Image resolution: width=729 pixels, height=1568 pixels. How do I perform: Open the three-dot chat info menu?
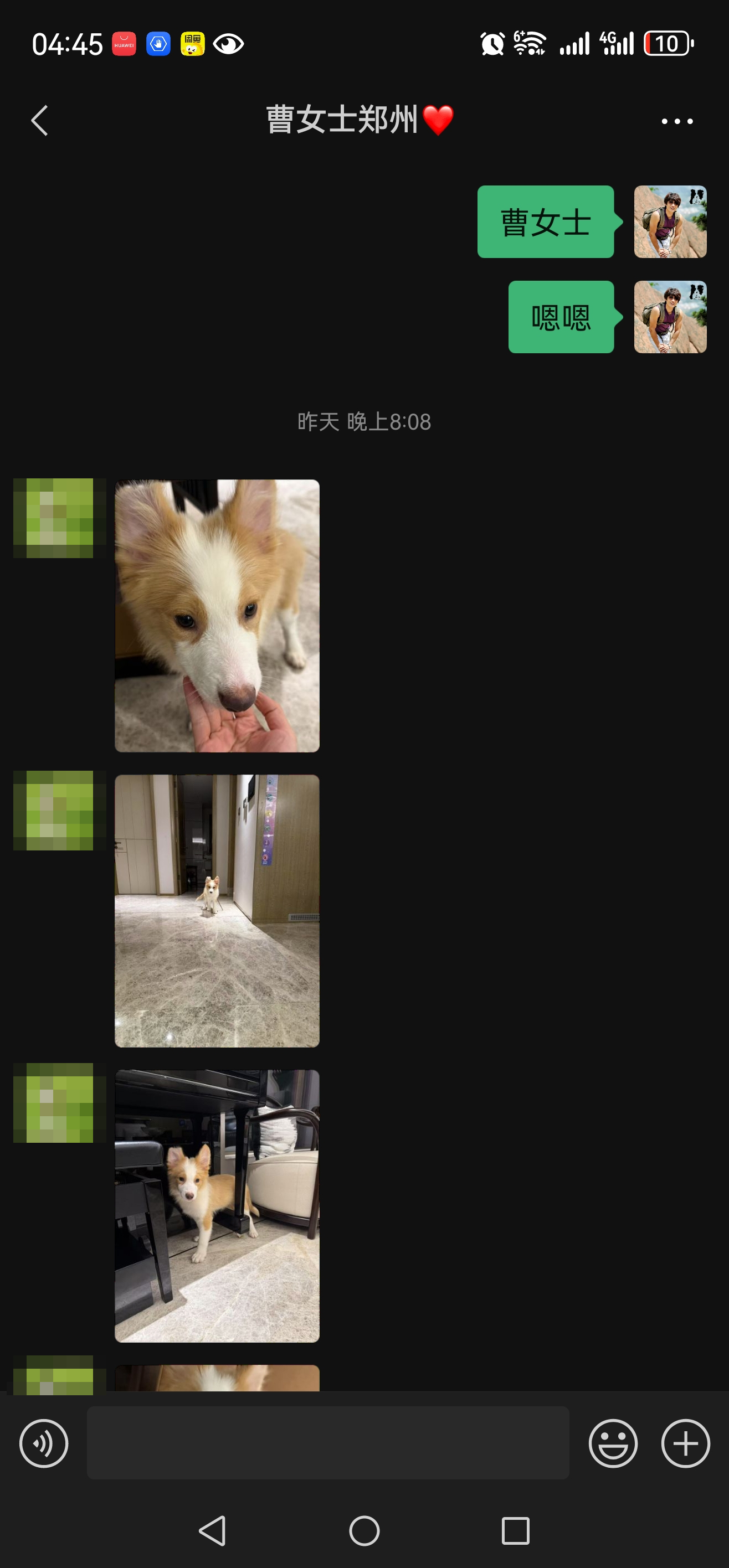point(676,121)
